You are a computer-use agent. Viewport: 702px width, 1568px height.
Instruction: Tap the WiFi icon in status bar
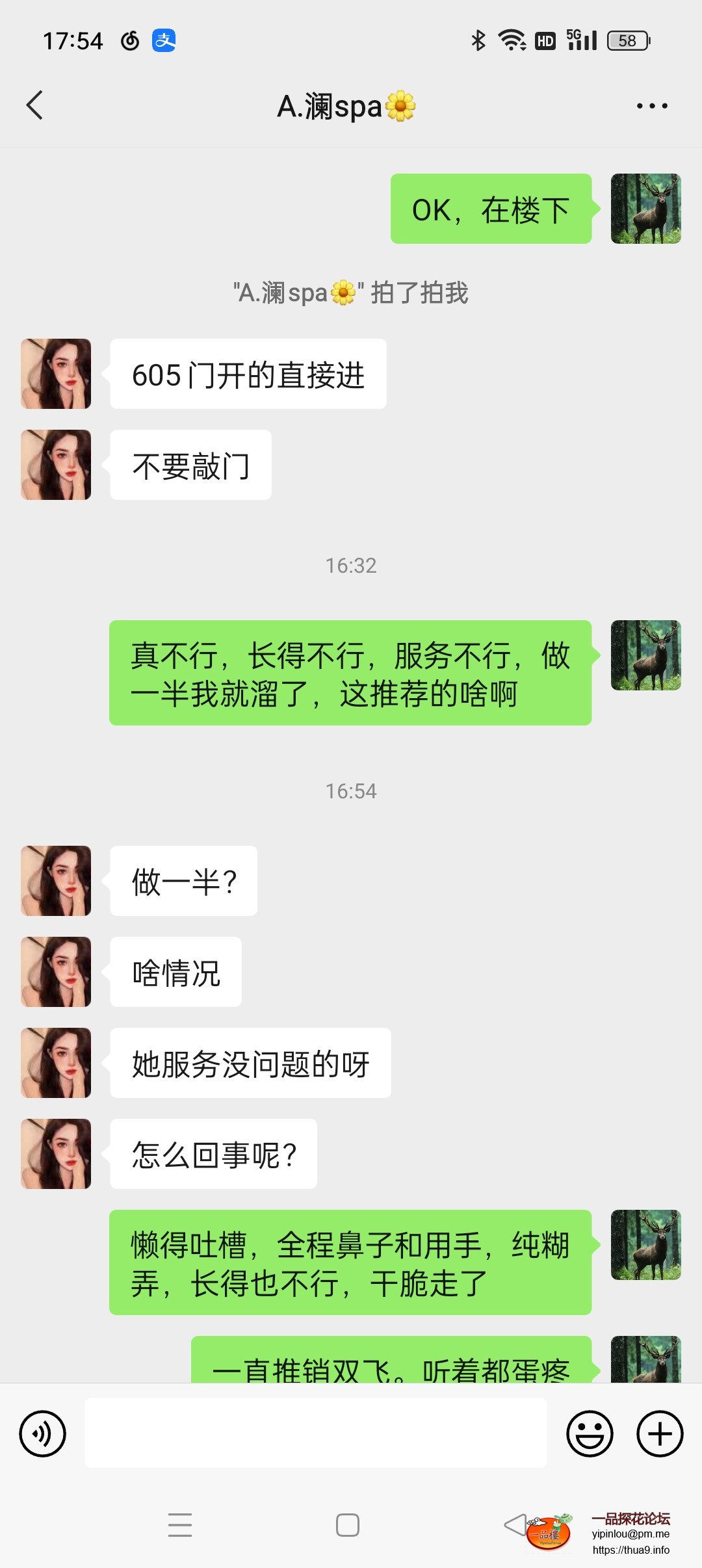click(511, 40)
